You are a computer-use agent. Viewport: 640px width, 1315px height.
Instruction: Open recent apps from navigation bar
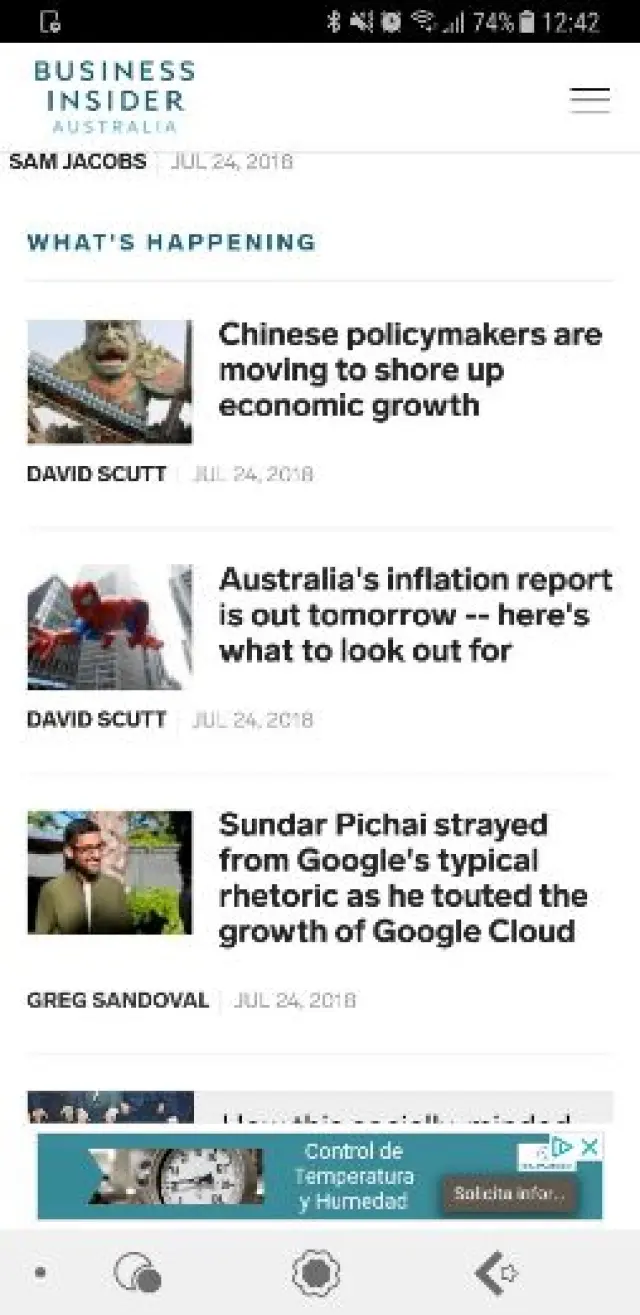point(137,1273)
